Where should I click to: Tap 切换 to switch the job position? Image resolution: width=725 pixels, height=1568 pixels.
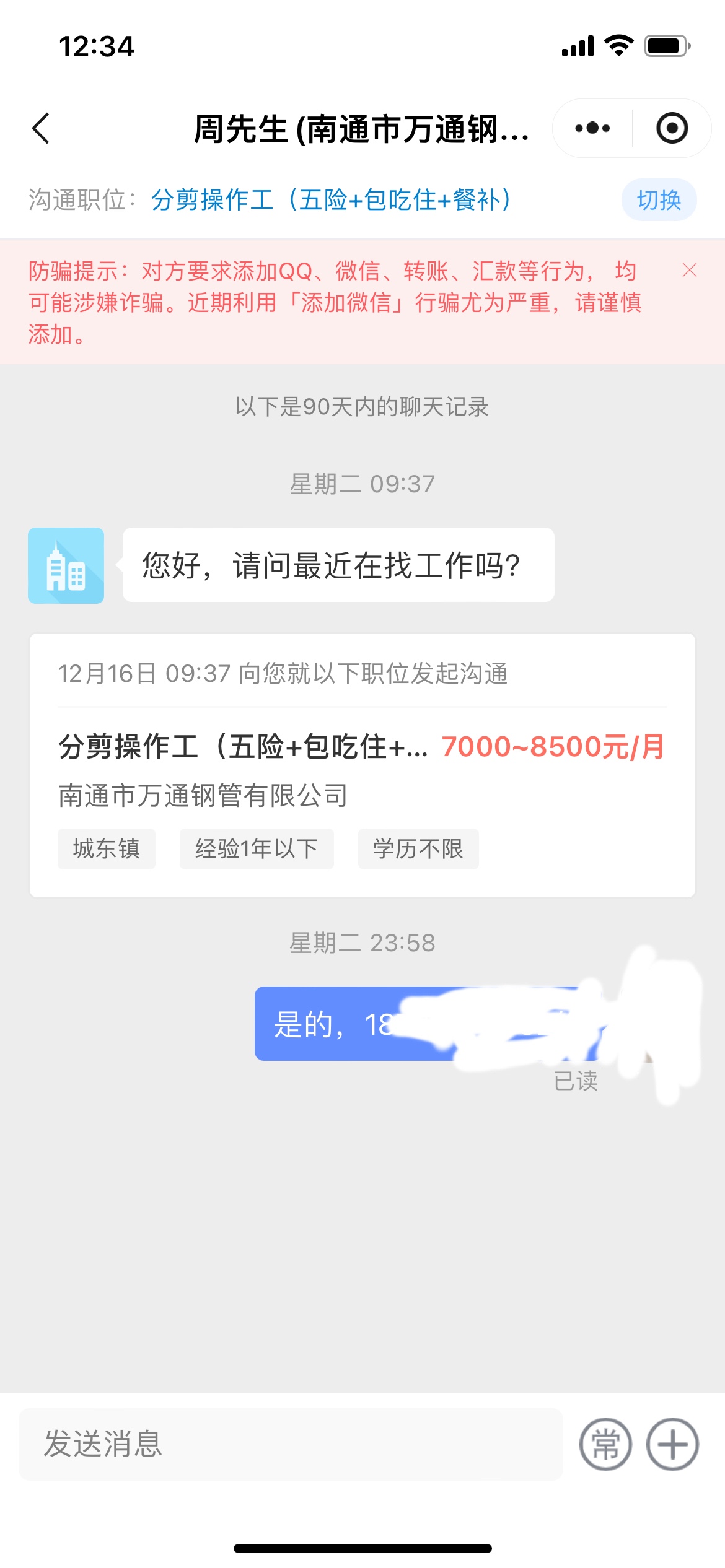point(659,200)
